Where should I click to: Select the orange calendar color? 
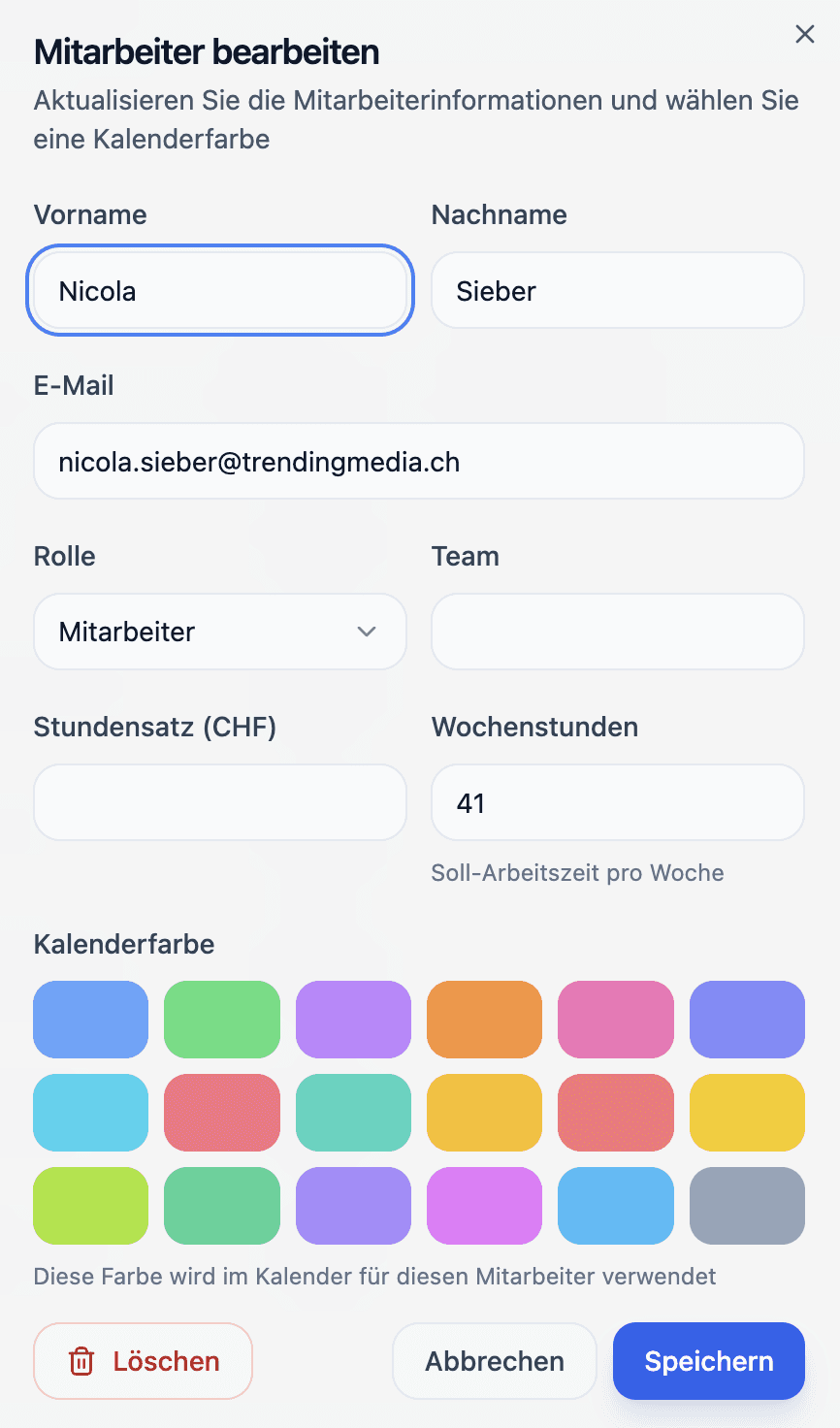click(x=485, y=1020)
